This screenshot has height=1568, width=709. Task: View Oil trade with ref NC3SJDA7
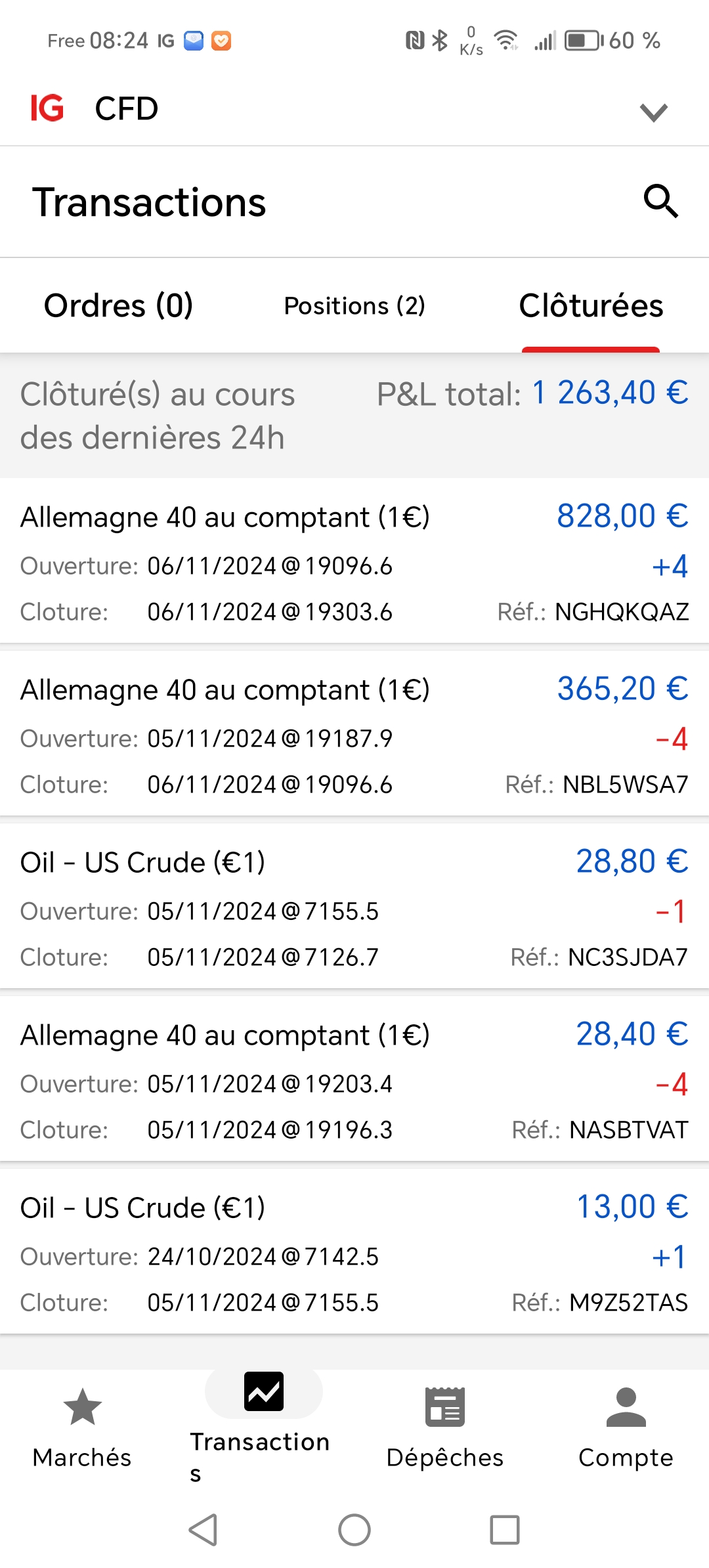pos(354,907)
